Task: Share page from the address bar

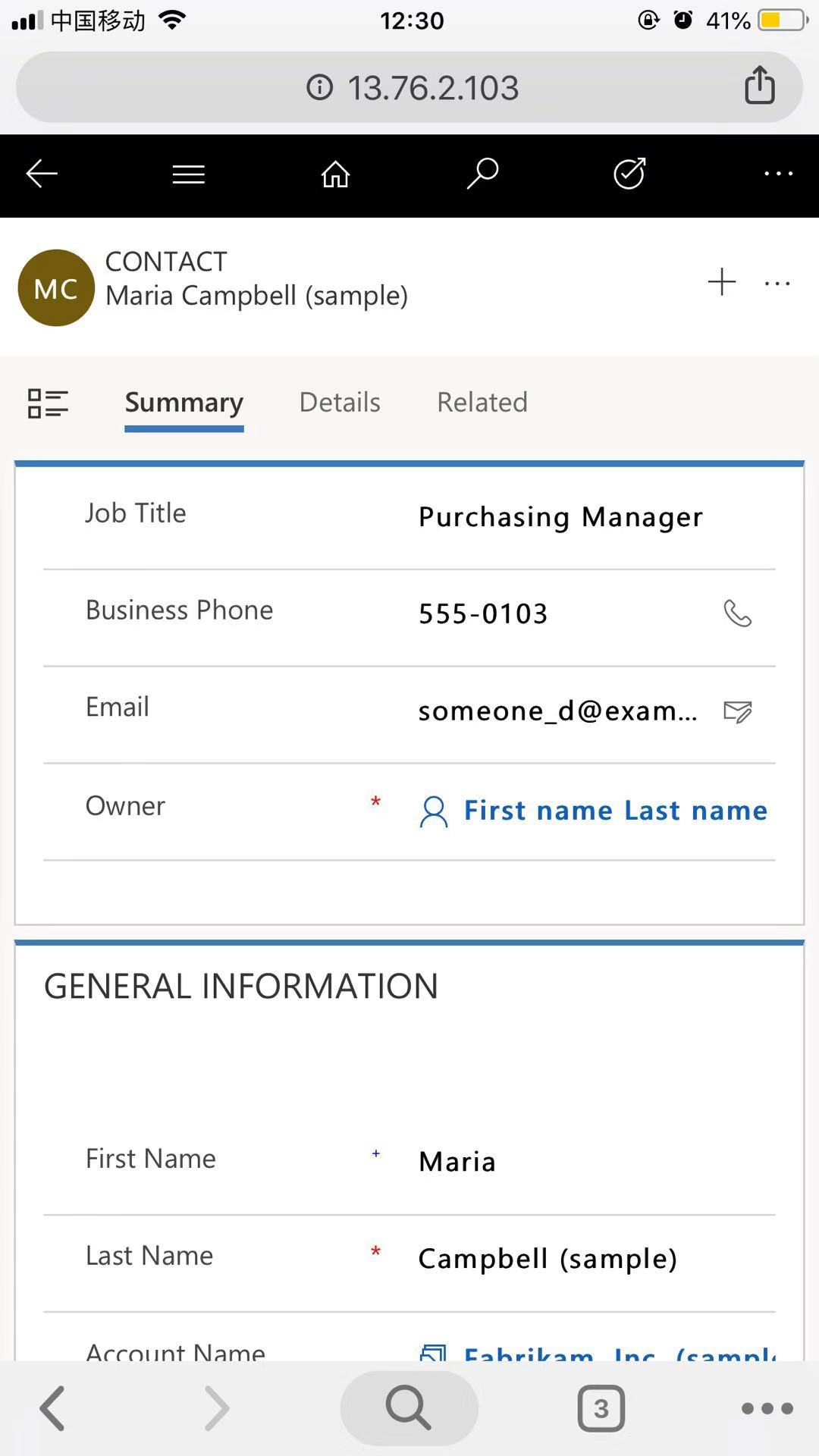Action: click(x=759, y=84)
